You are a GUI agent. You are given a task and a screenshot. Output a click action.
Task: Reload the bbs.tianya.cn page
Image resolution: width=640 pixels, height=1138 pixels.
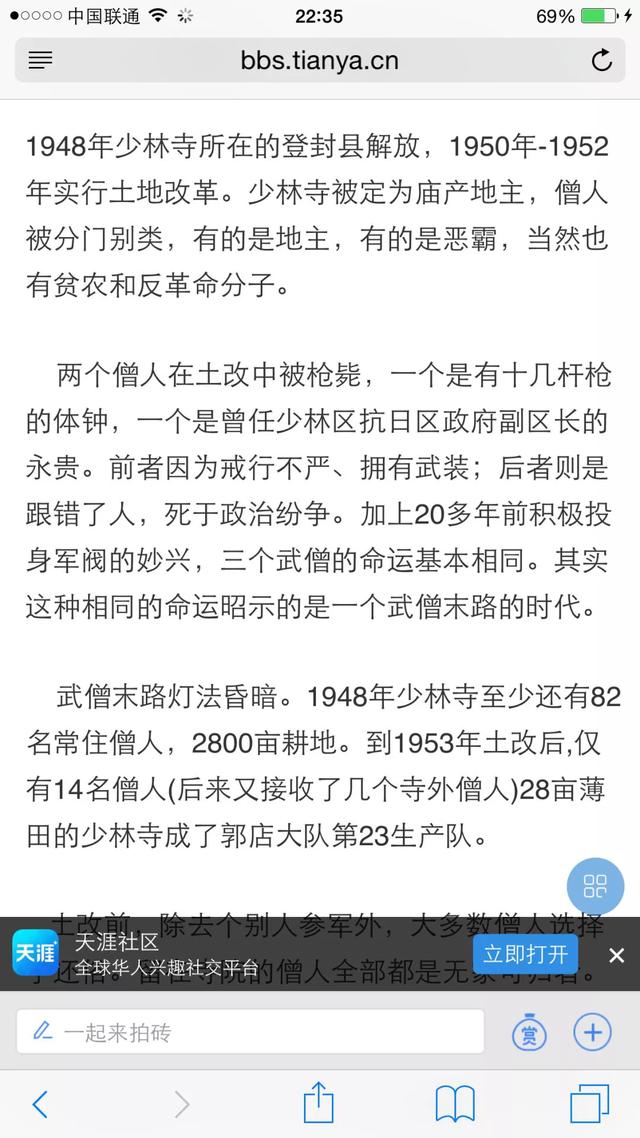point(601,60)
